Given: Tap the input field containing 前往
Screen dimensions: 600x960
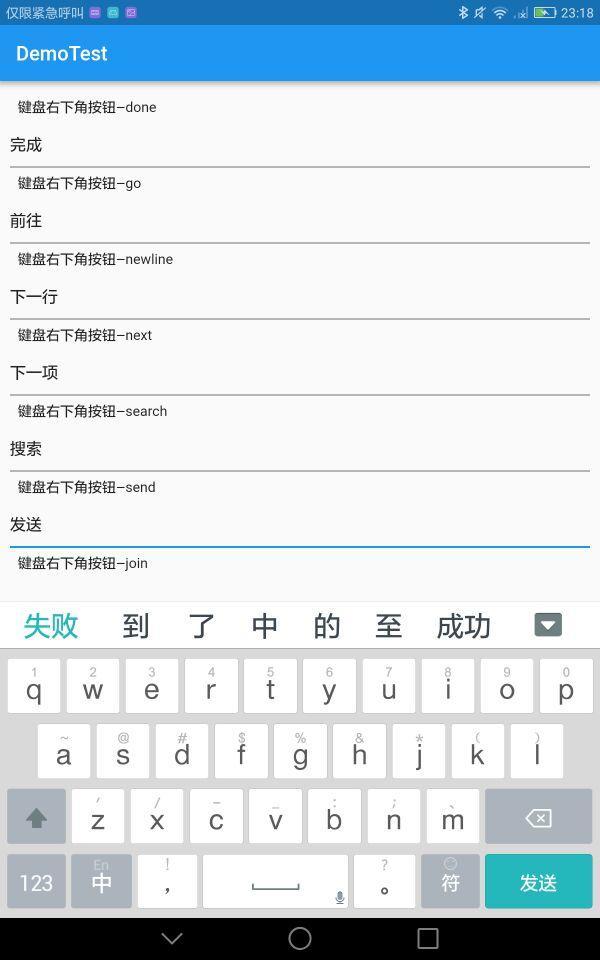Looking at the screenshot, I should pyautogui.click(x=300, y=222).
